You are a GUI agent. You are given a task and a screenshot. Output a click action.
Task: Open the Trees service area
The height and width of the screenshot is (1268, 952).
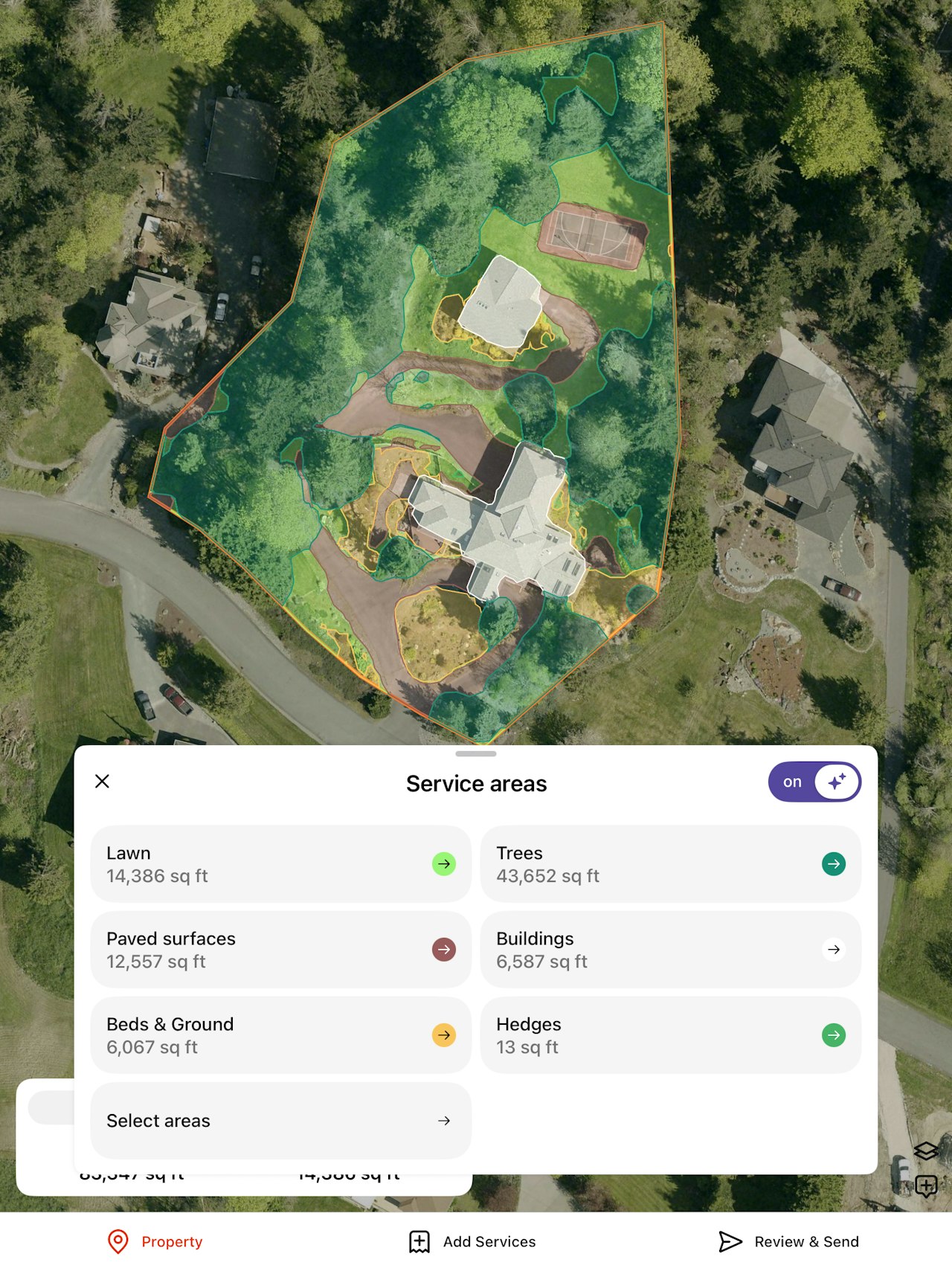click(670, 863)
